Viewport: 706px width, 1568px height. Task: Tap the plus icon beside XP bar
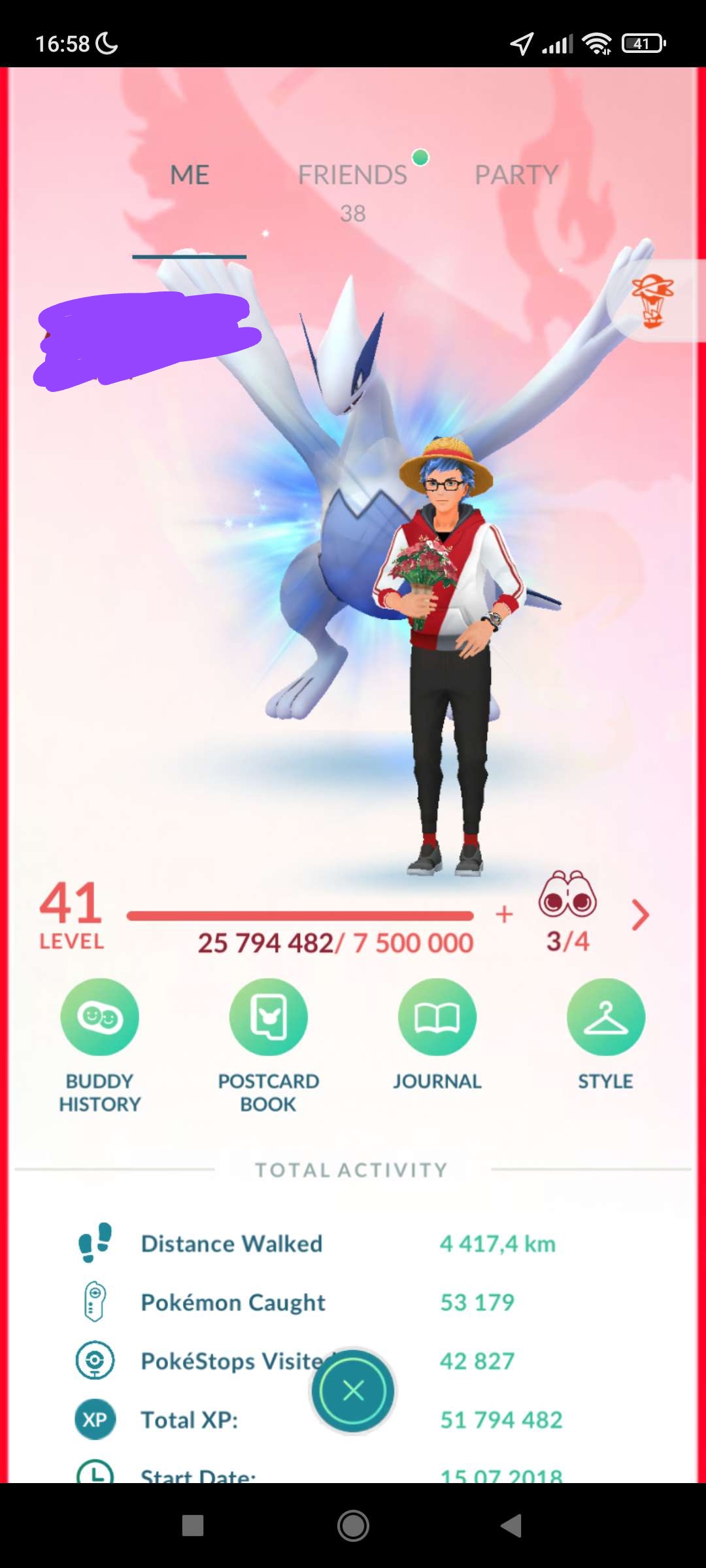[x=504, y=915]
